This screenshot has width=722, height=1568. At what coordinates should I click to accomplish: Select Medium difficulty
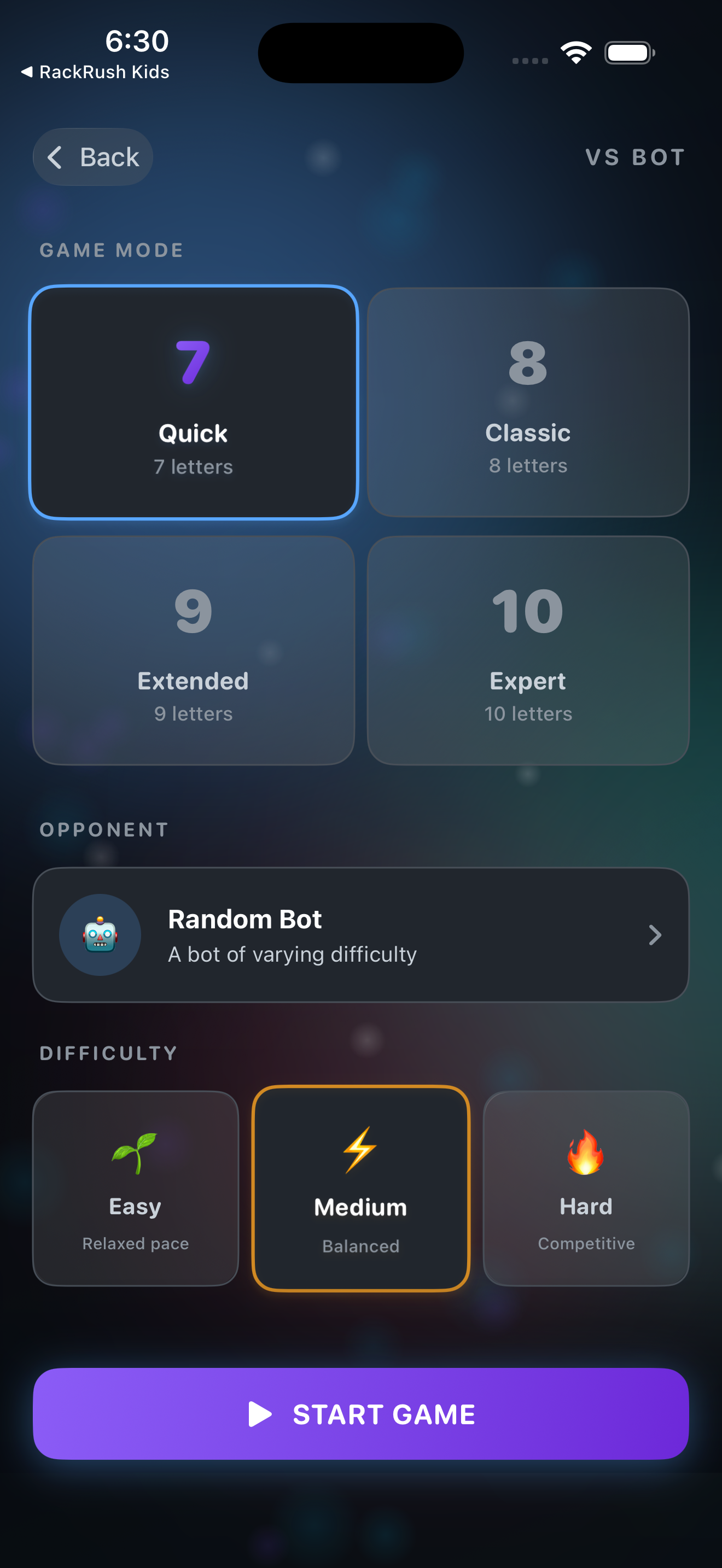[x=360, y=1188]
